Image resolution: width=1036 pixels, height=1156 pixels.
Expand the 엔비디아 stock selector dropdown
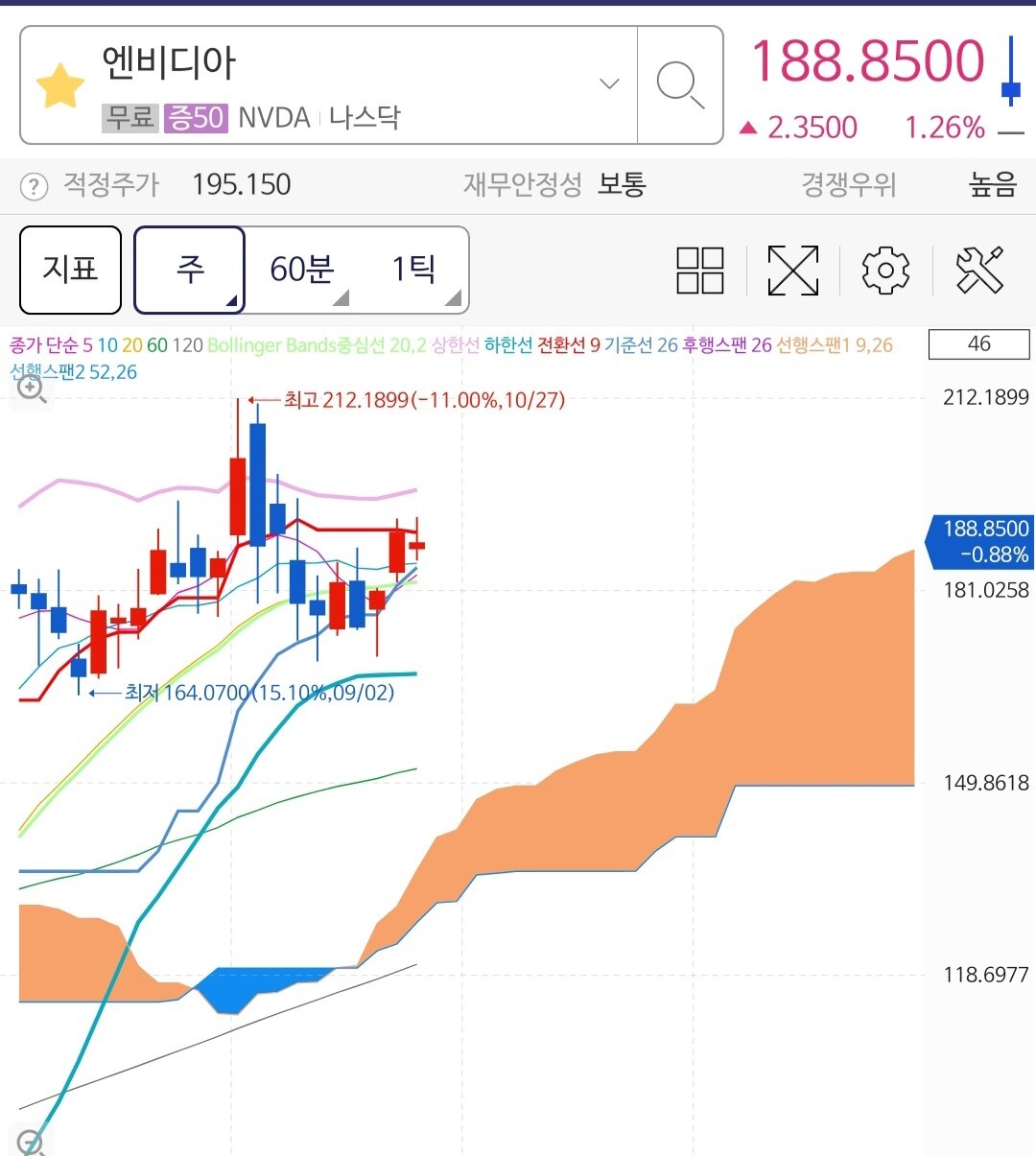(x=609, y=84)
